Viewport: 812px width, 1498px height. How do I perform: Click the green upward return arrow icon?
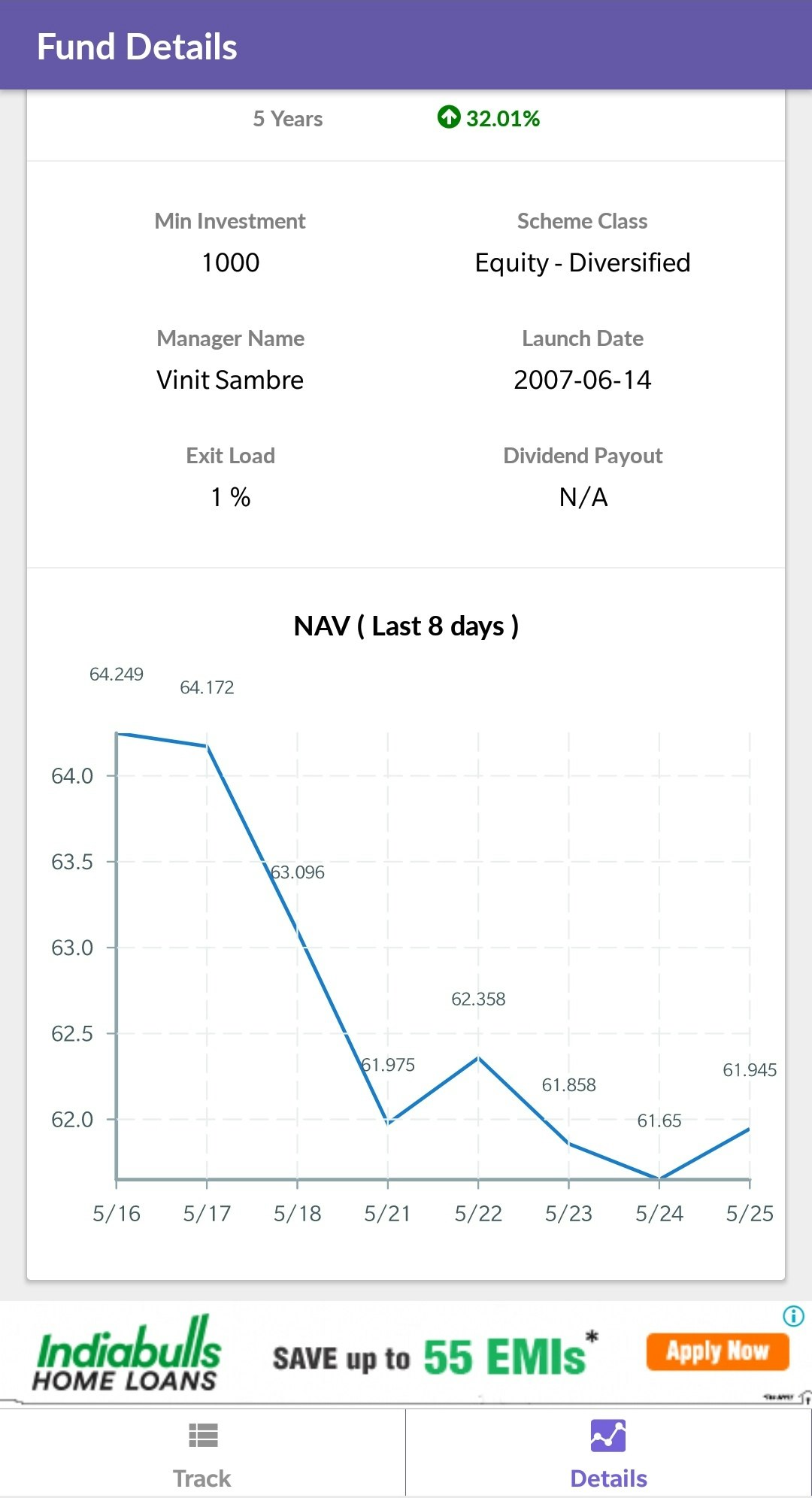coord(449,118)
